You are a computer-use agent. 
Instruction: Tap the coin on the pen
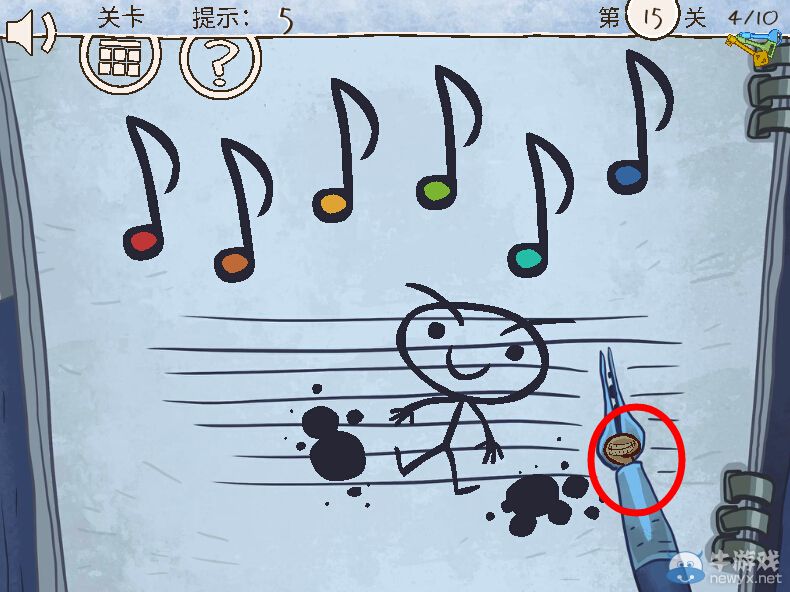pos(621,447)
